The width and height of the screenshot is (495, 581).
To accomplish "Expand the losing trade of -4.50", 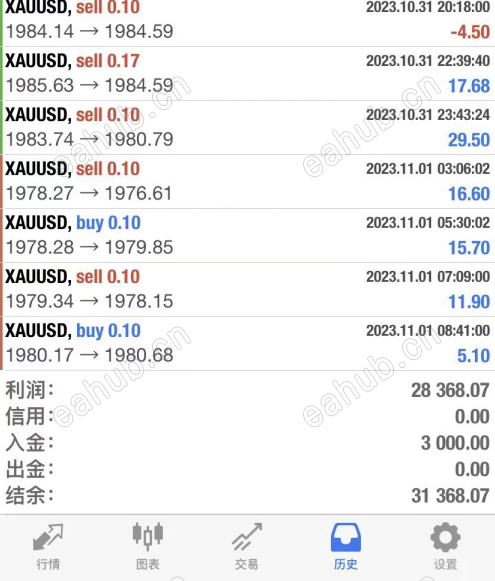I will (248, 23).
